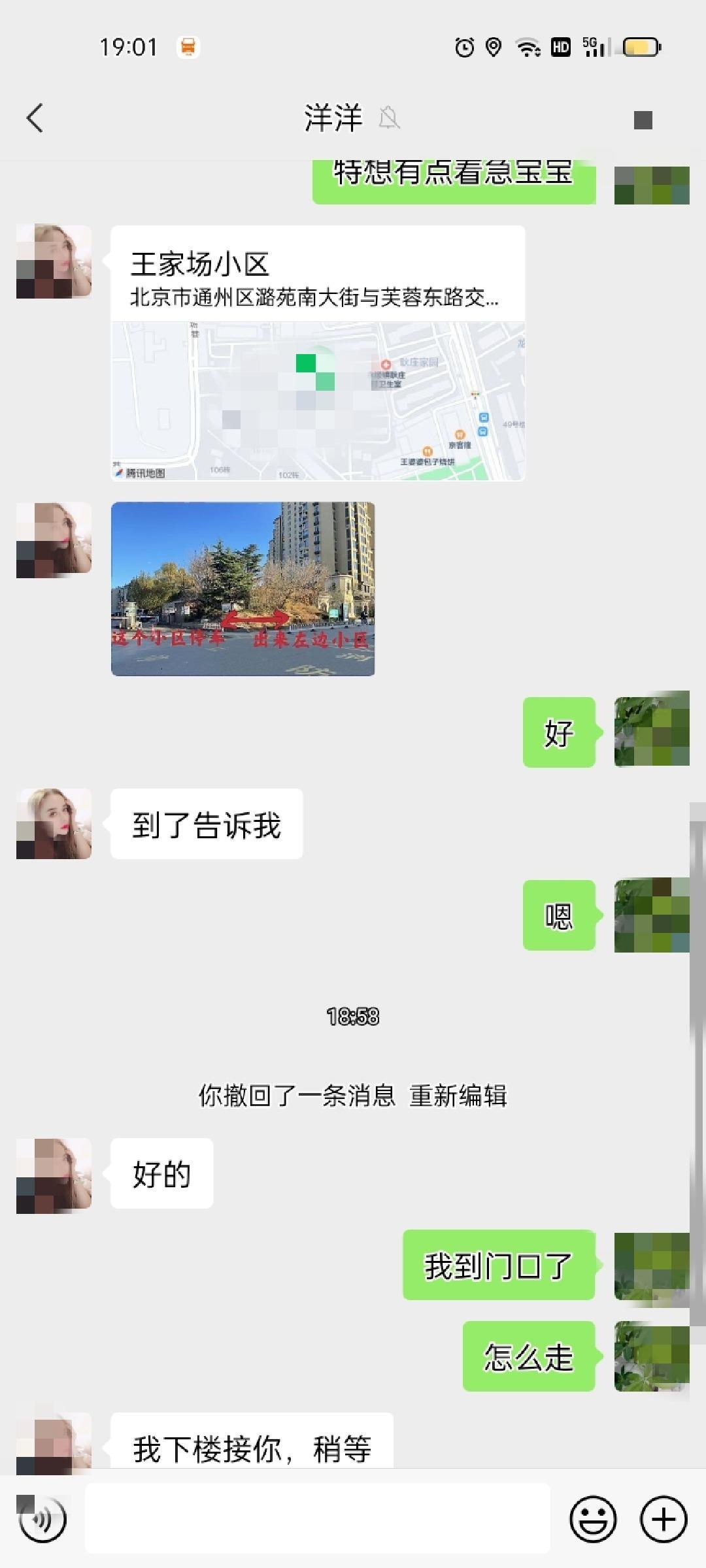Viewport: 706px width, 1568px height.
Task: Go back from the 洋洋 chat
Action: coord(35,118)
